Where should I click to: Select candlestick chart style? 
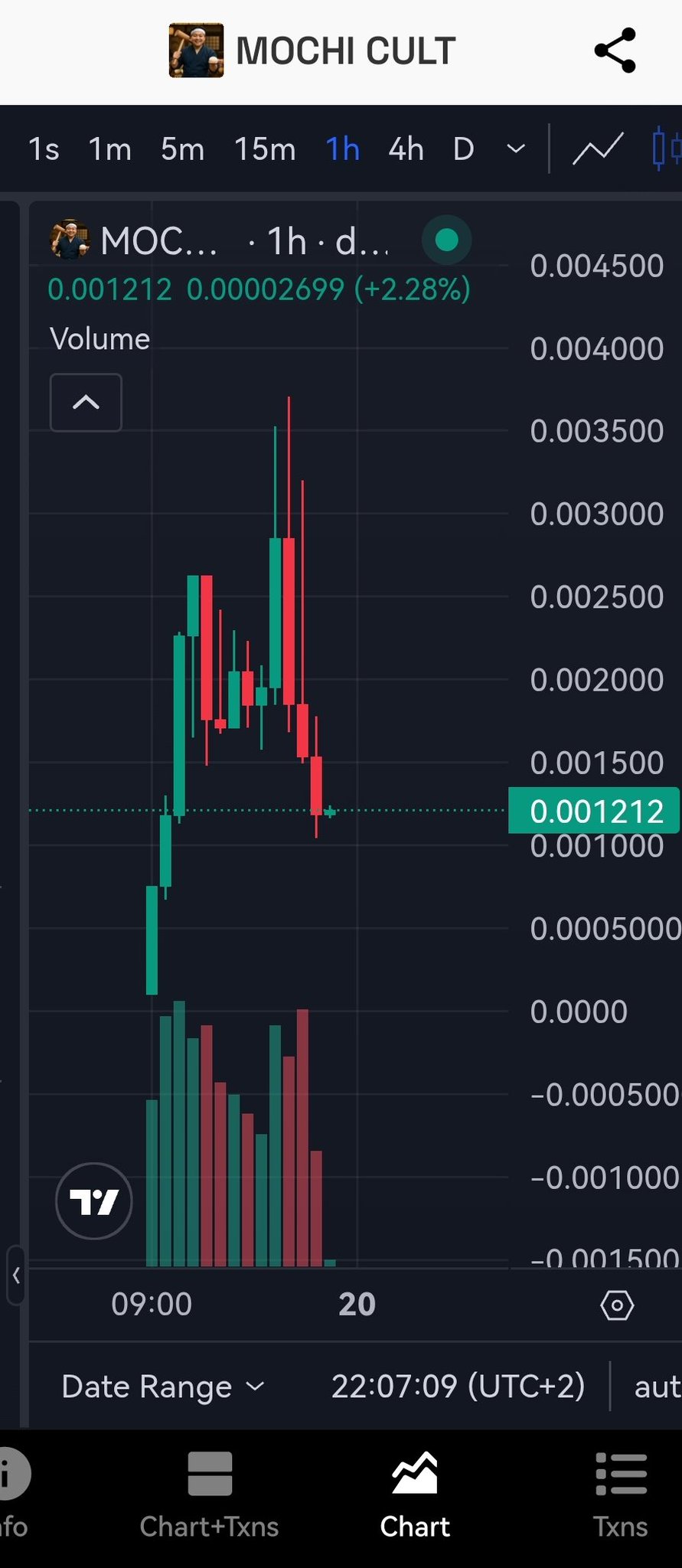664,149
